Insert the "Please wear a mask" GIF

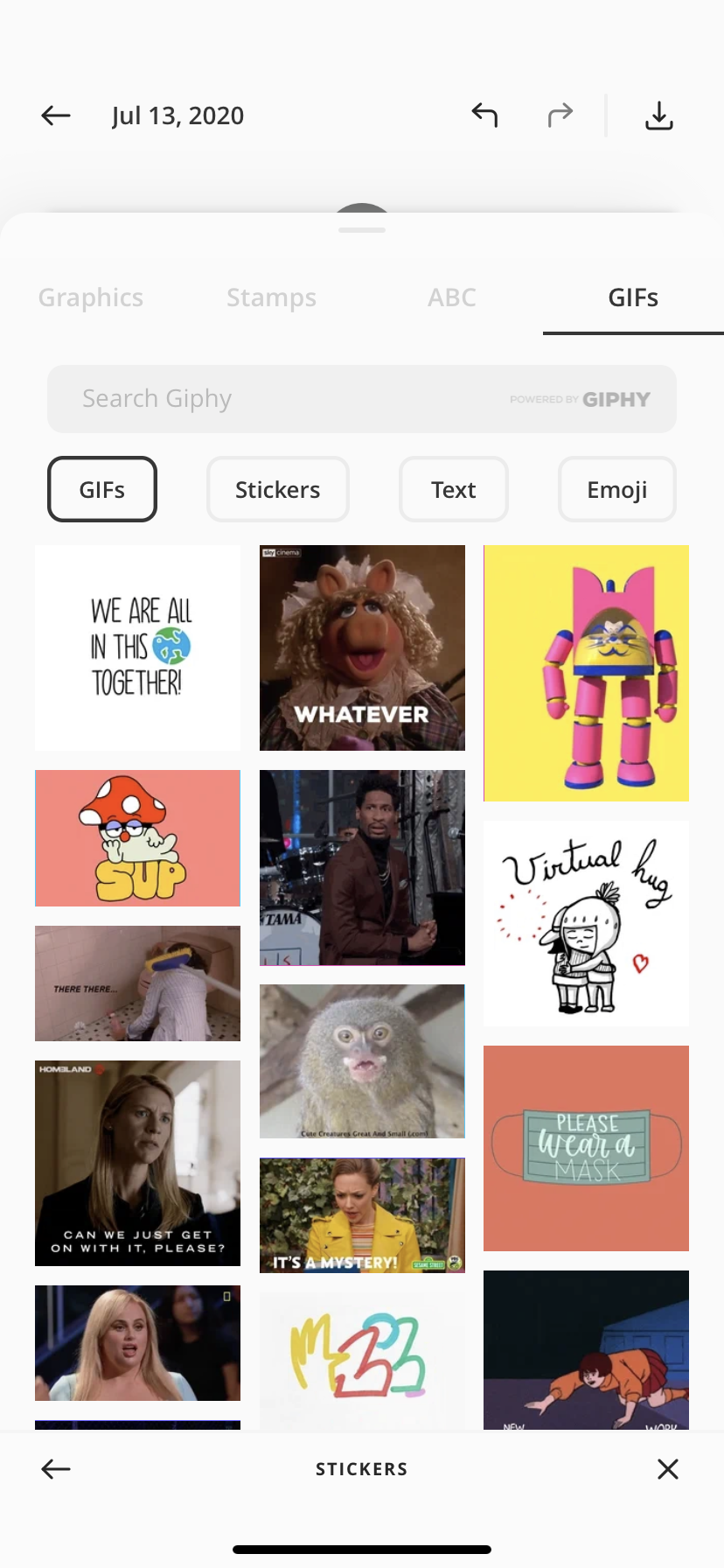click(x=586, y=1147)
